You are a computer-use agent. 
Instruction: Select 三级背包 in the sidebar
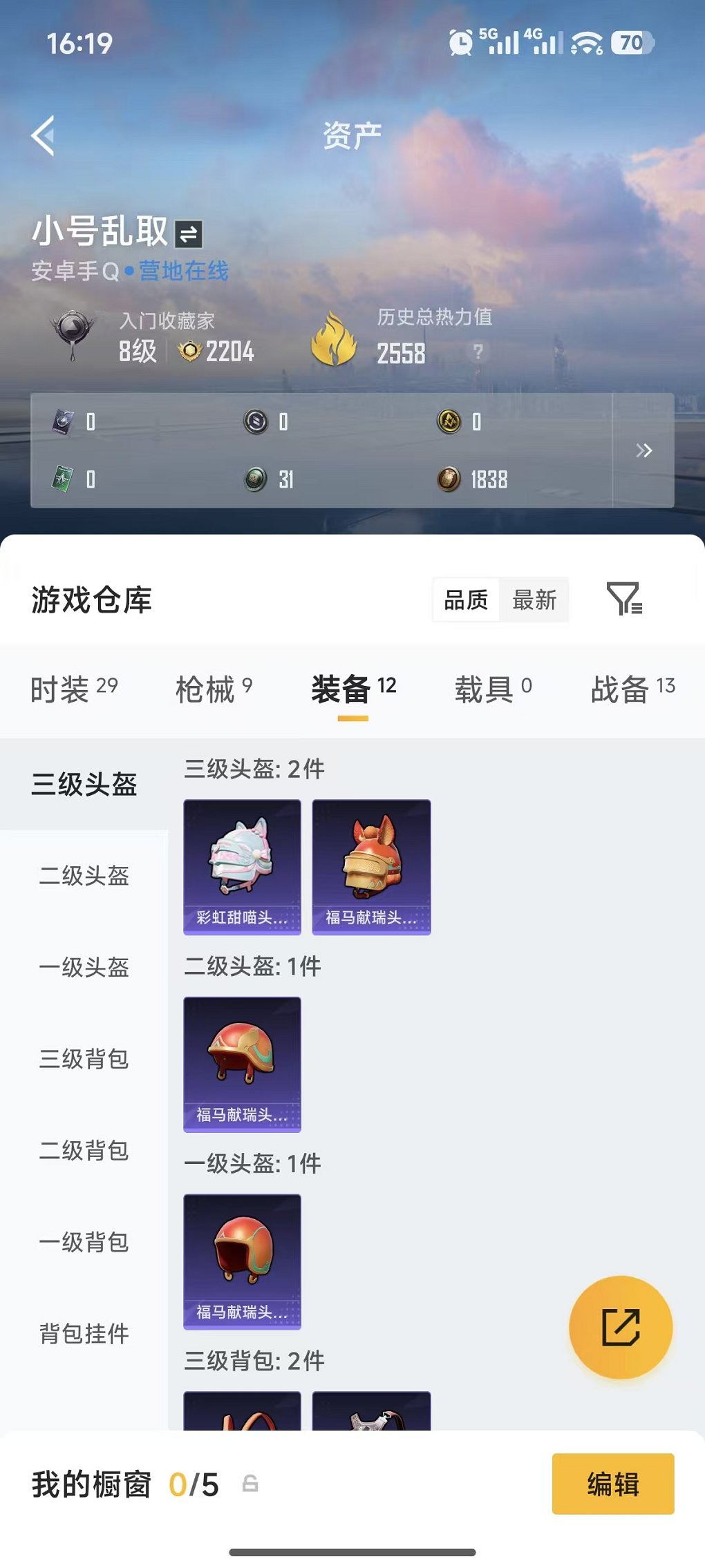tap(84, 1059)
